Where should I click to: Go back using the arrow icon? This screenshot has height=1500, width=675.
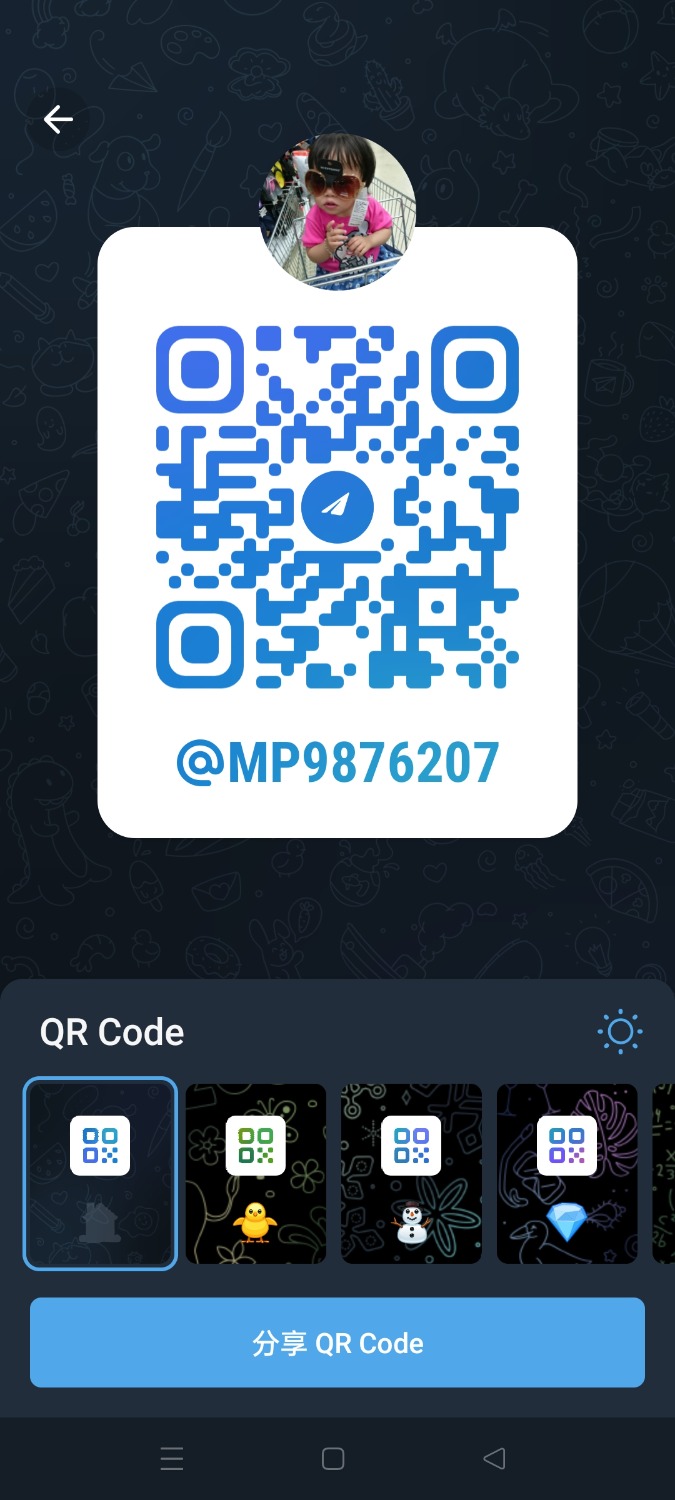[x=58, y=120]
